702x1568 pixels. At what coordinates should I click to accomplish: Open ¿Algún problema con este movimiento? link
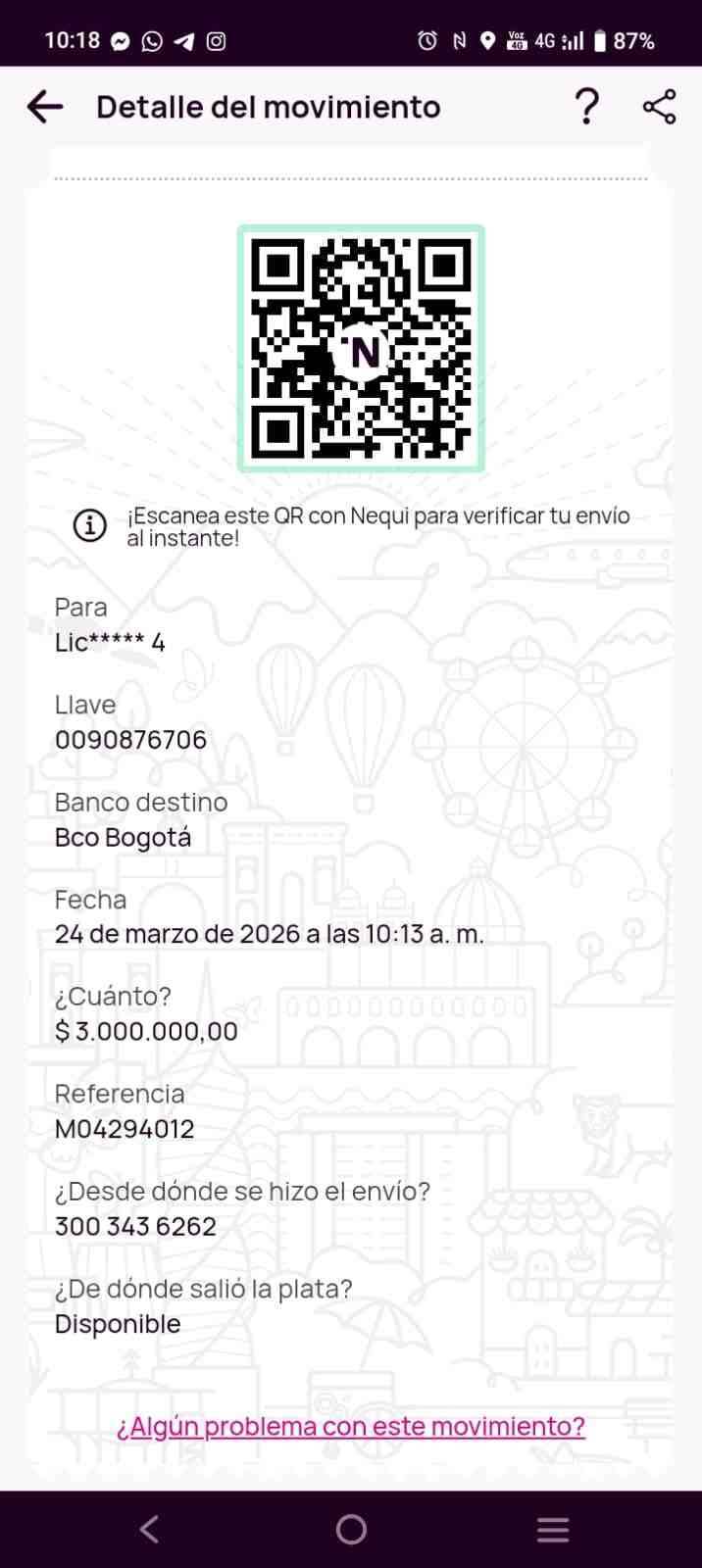[351, 1426]
